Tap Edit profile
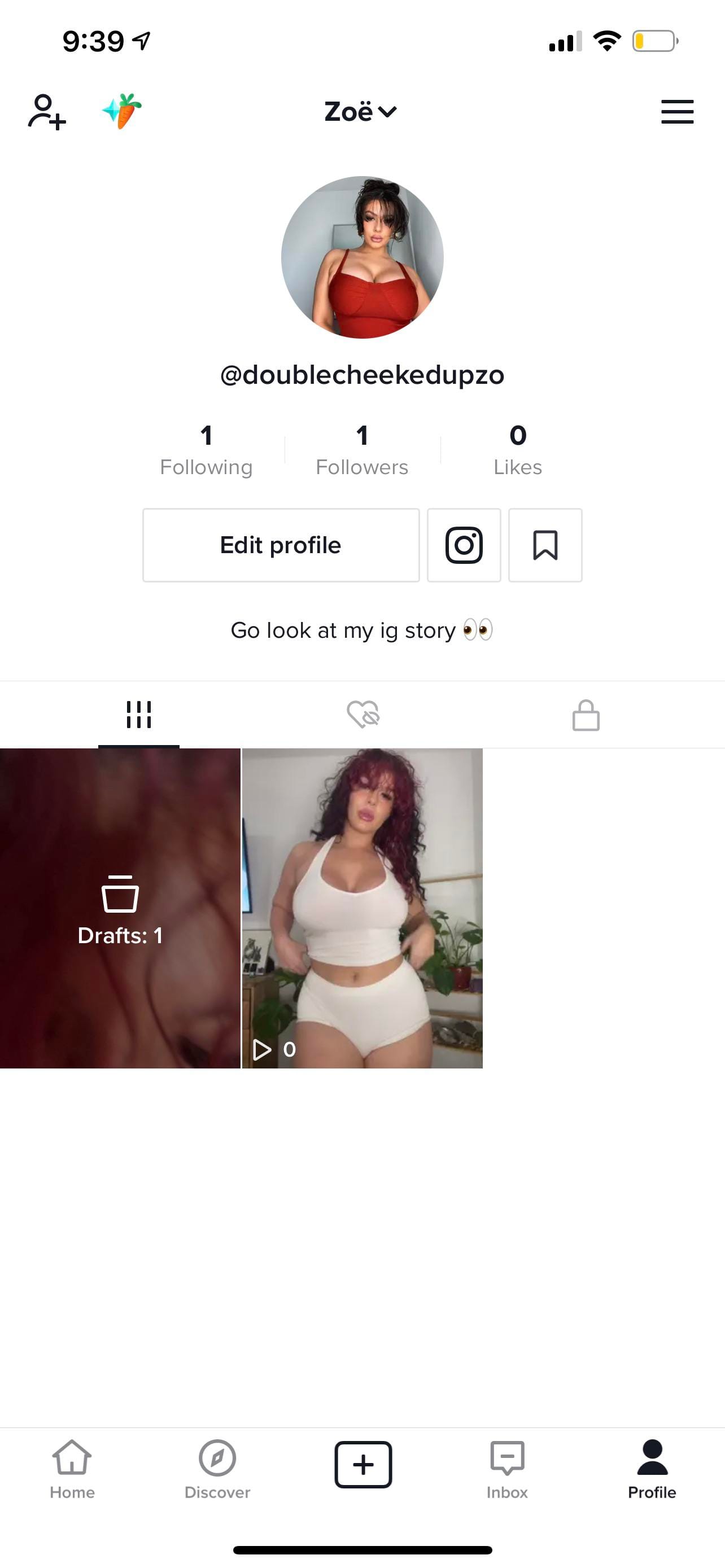 [x=281, y=545]
